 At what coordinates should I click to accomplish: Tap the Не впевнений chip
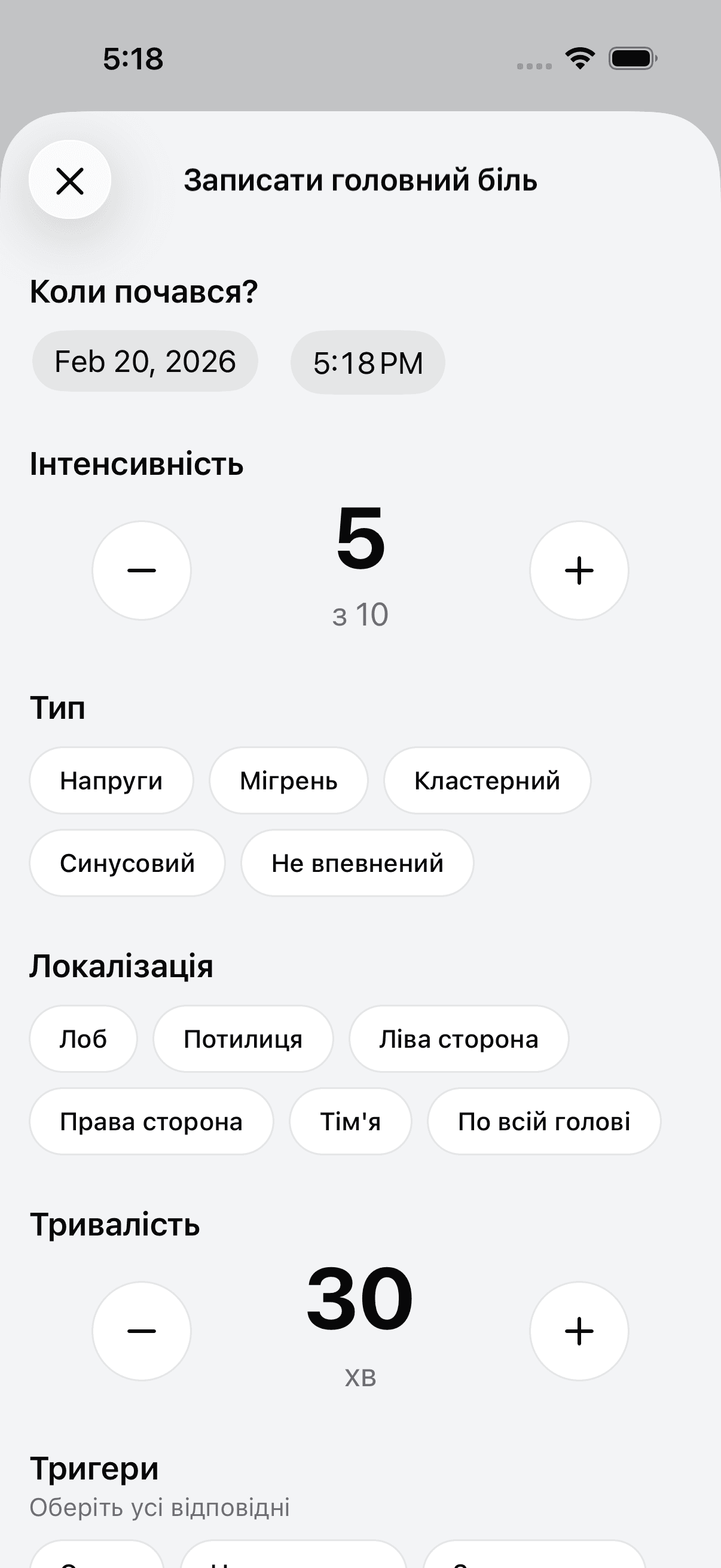tap(357, 863)
